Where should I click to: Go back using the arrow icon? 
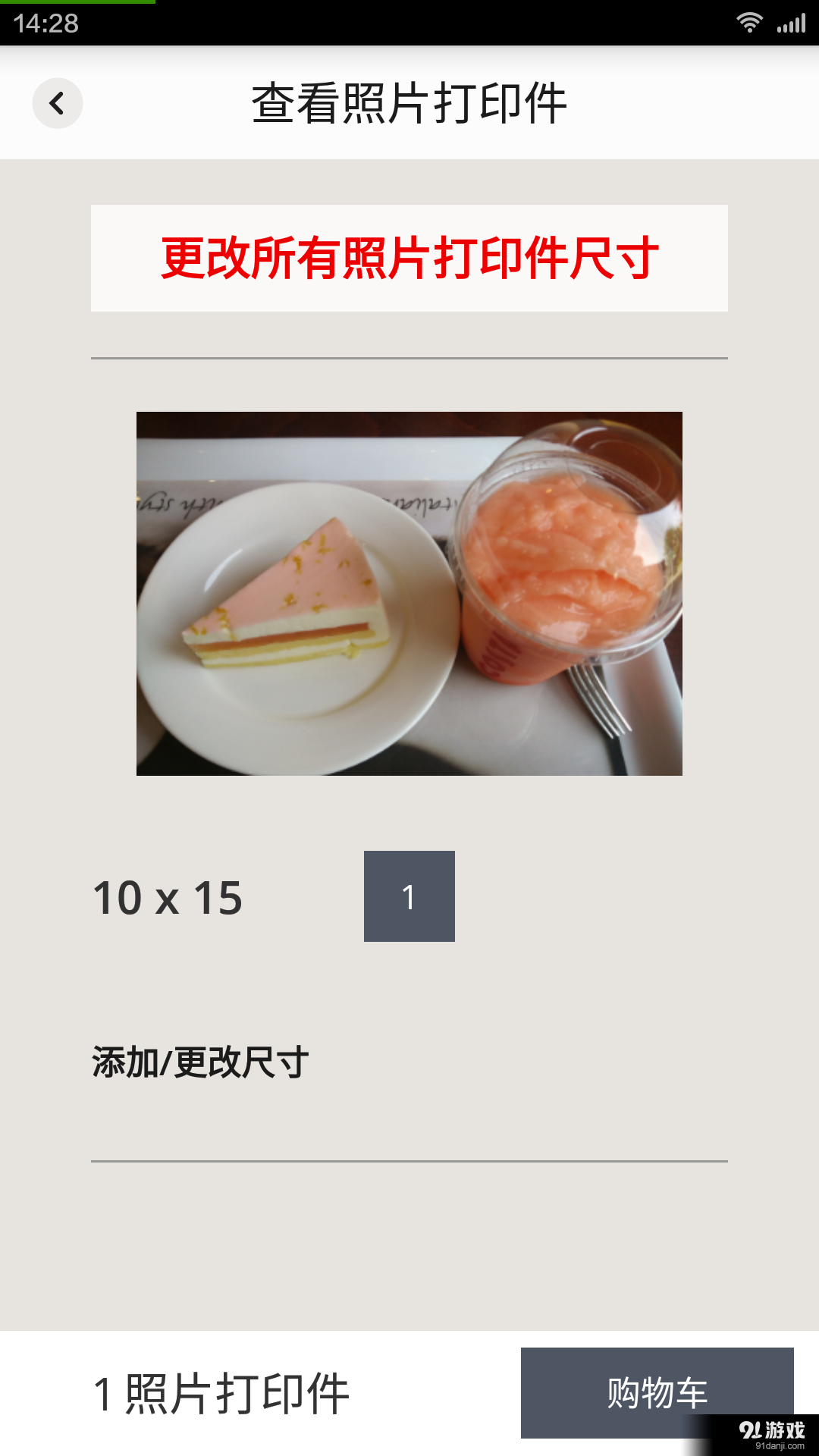click(58, 103)
